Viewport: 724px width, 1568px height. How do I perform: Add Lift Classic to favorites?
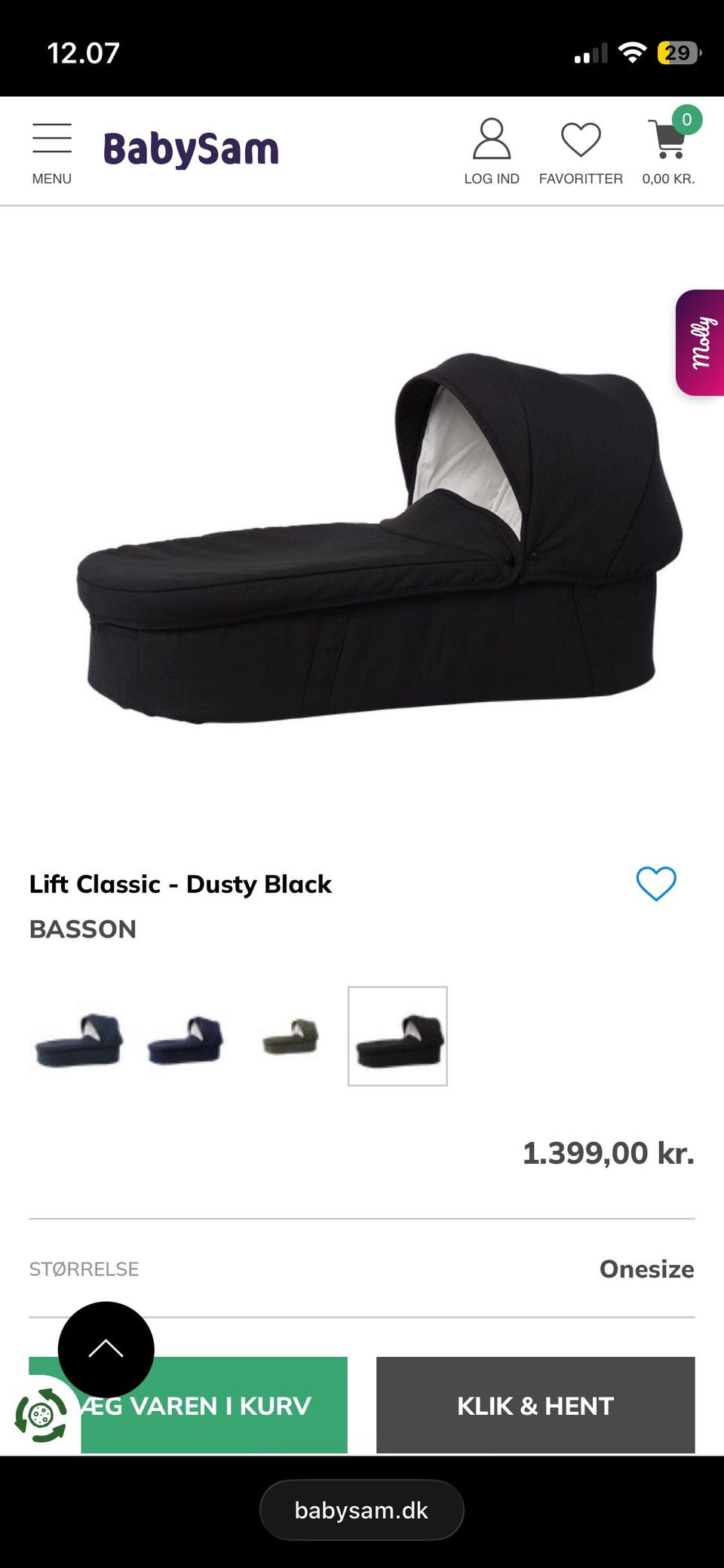pyautogui.click(x=656, y=883)
